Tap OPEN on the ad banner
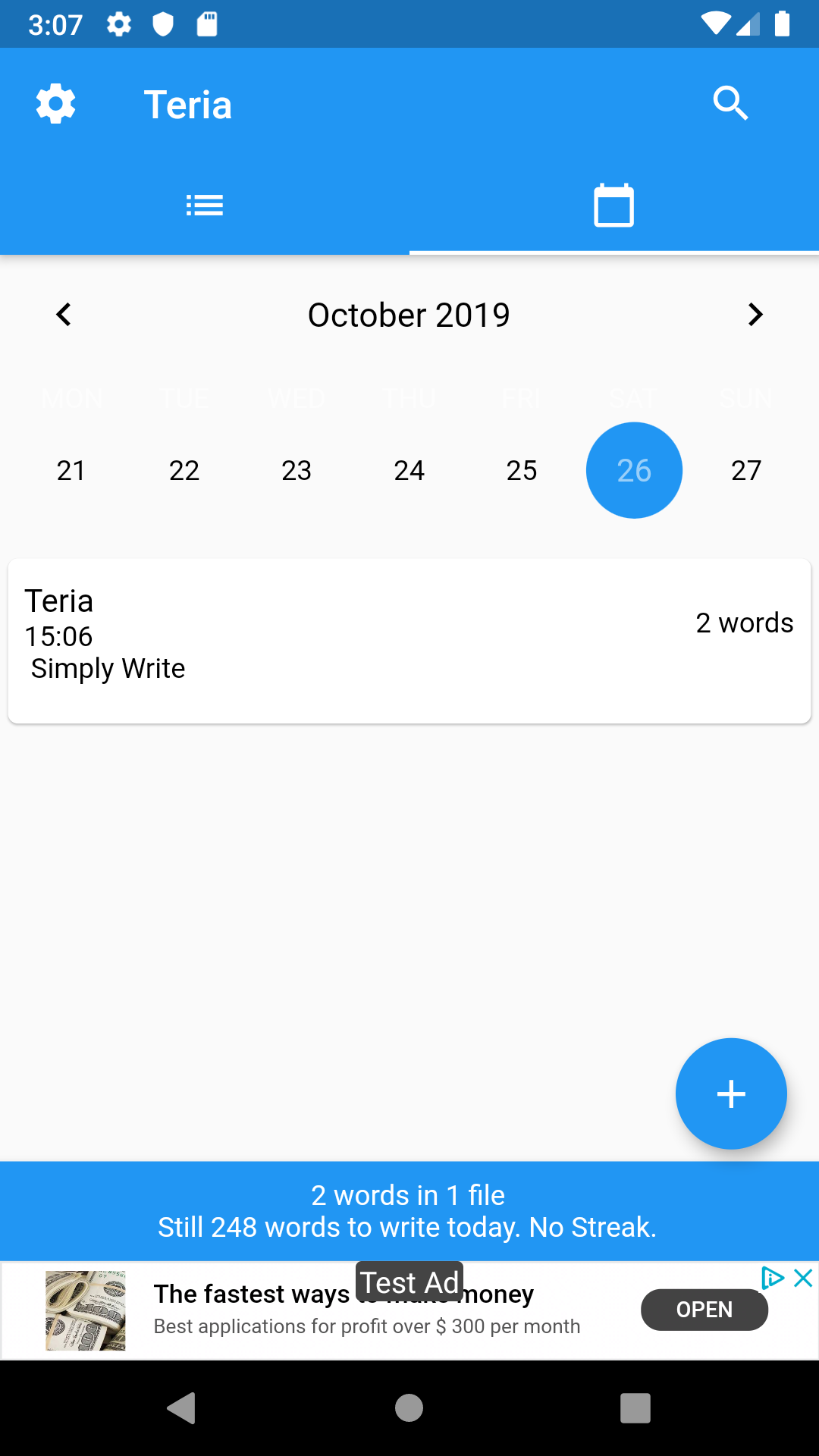The height and width of the screenshot is (1456, 819). tap(704, 1310)
